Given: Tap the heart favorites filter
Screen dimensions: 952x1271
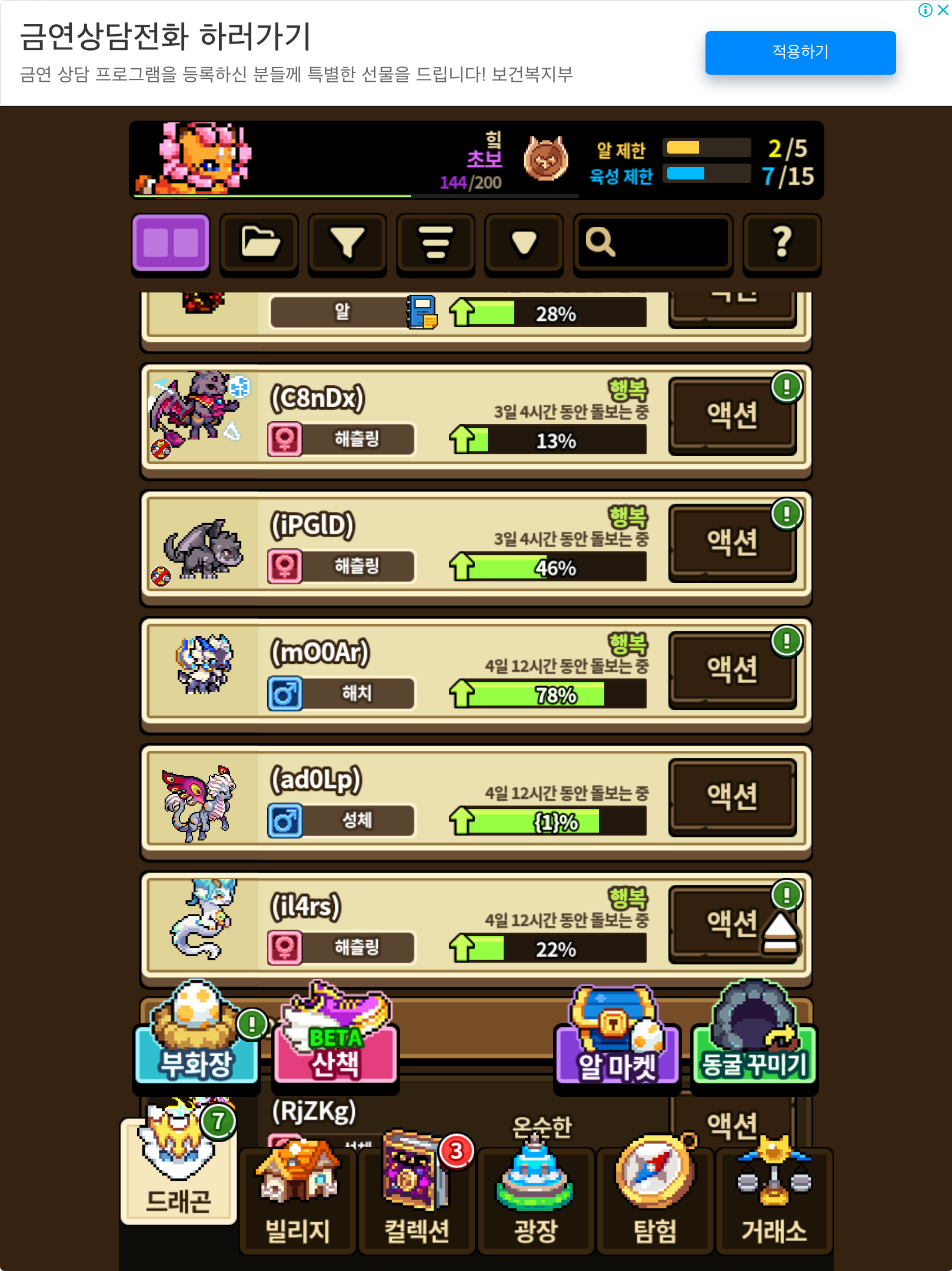Looking at the screenshot, I should point(524,242).
